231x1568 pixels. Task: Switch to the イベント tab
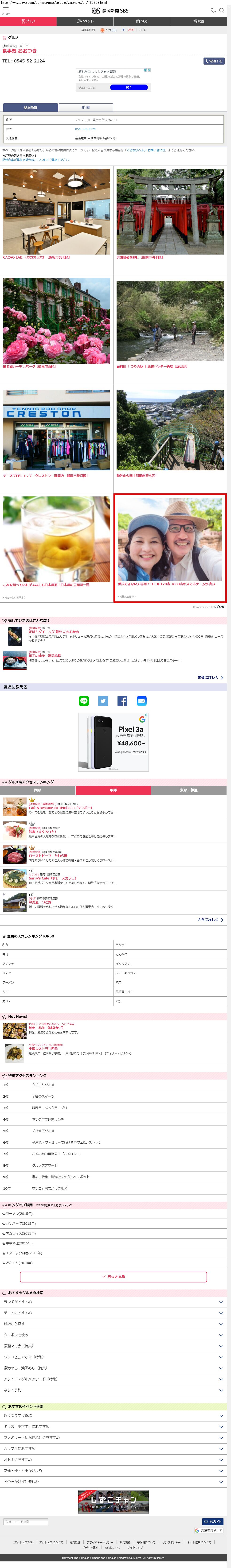85,21
